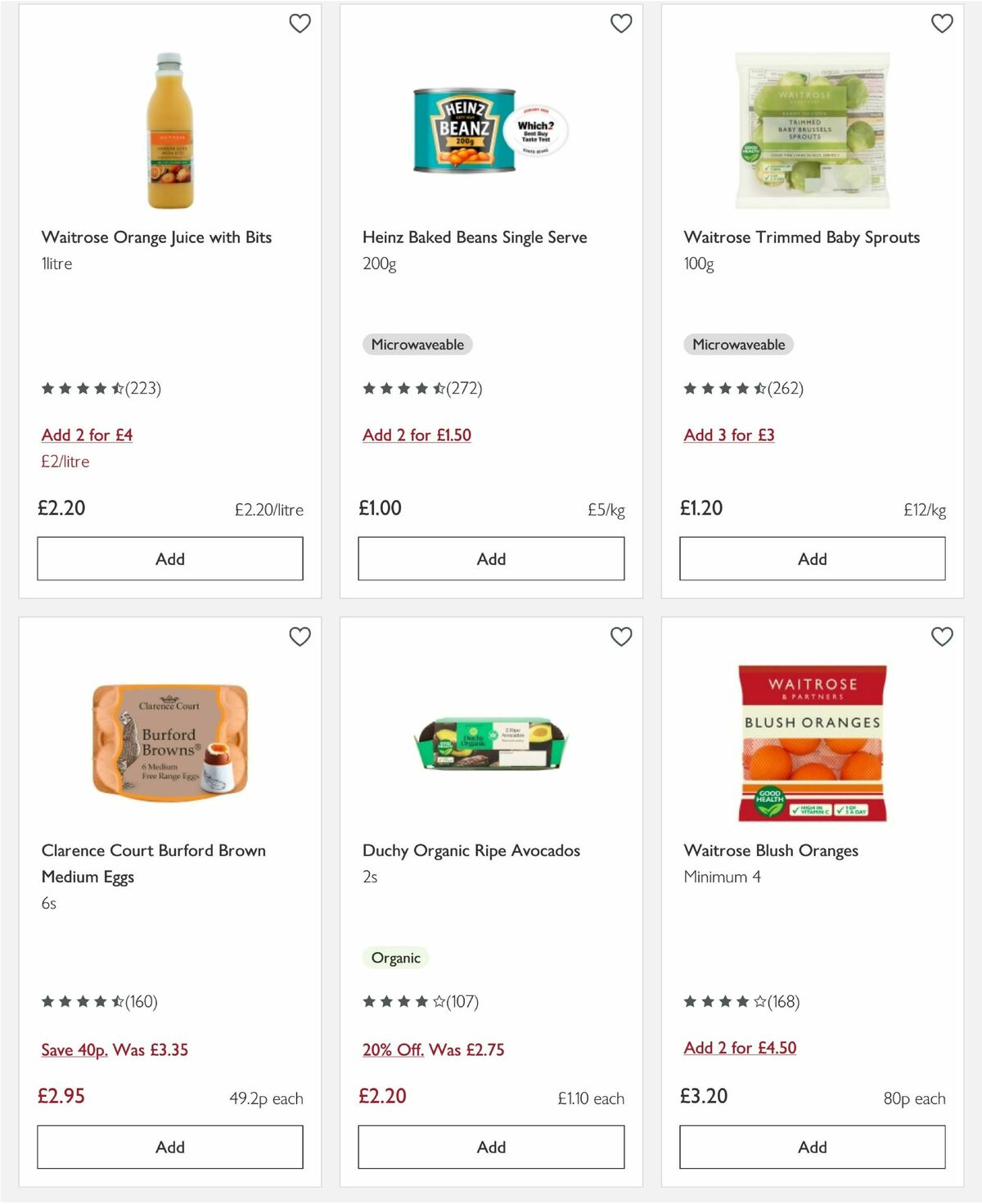The image size is (982, 1204).
Task: Click the Microwaveable tag on baby sprouts
Action: coord(738,344)
